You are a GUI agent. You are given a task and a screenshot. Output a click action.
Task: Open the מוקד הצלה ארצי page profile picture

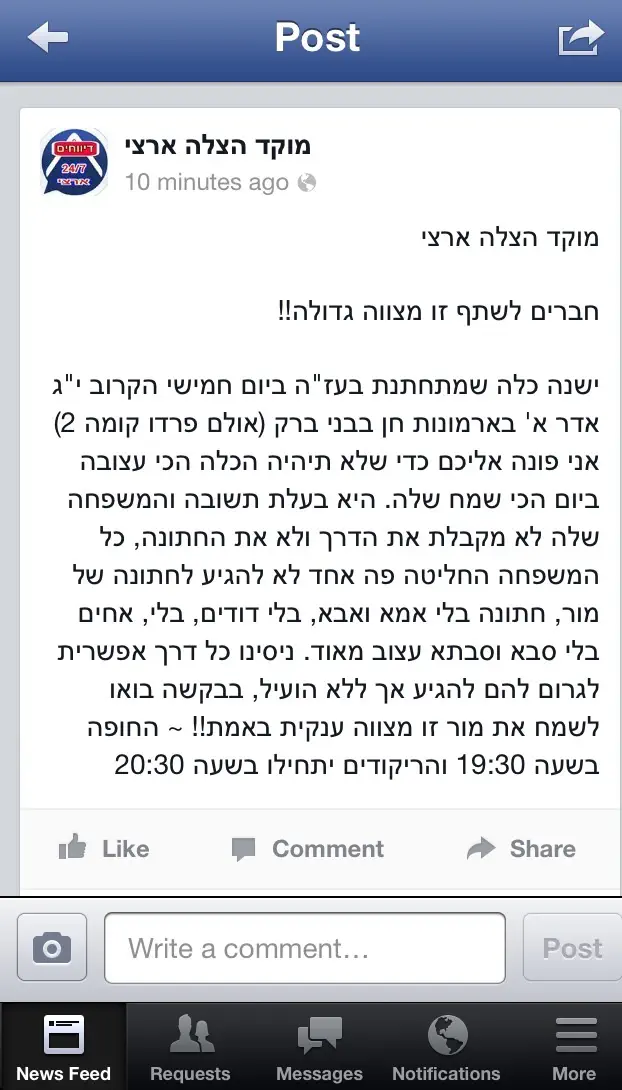[74, 162]
